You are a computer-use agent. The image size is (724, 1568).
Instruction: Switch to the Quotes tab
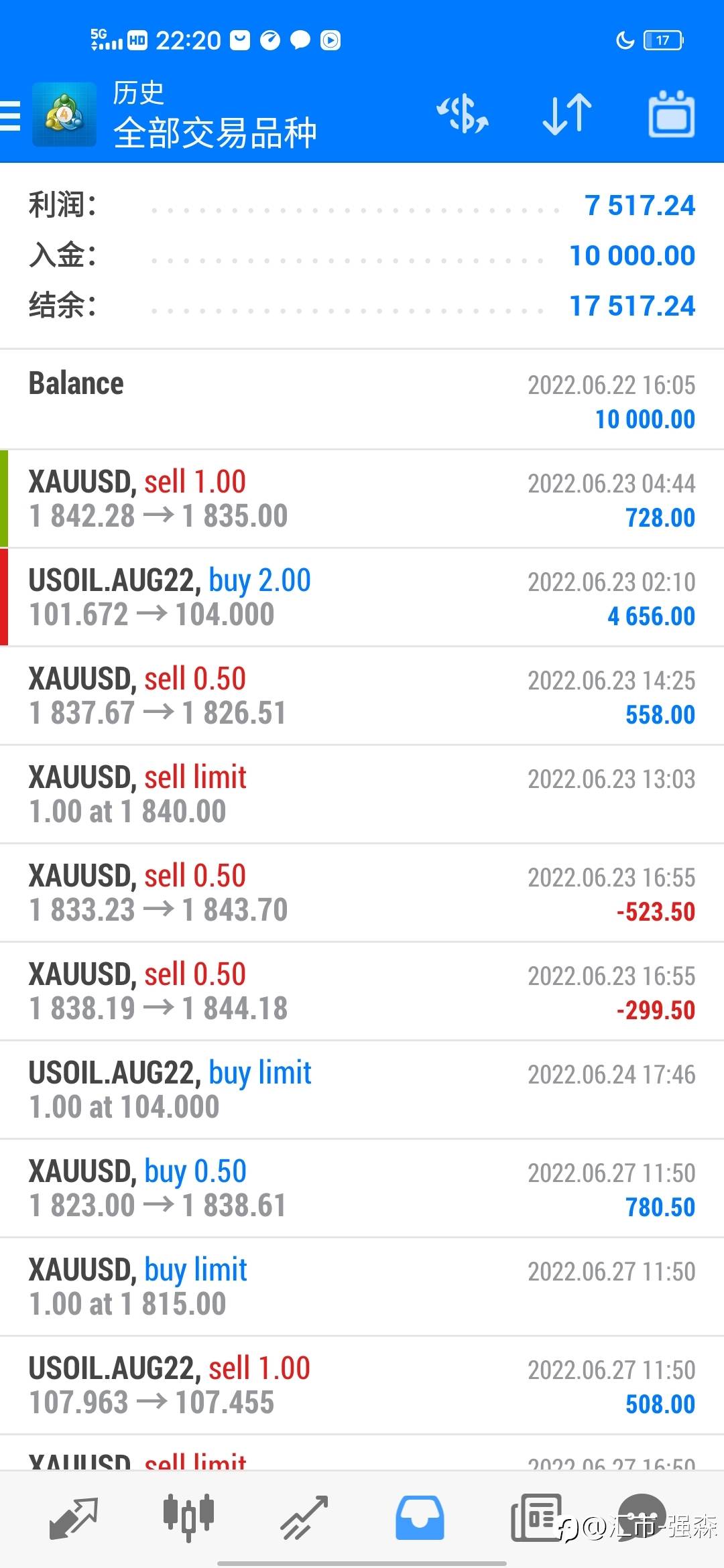pyautogui.click(x=73, y=1518)
